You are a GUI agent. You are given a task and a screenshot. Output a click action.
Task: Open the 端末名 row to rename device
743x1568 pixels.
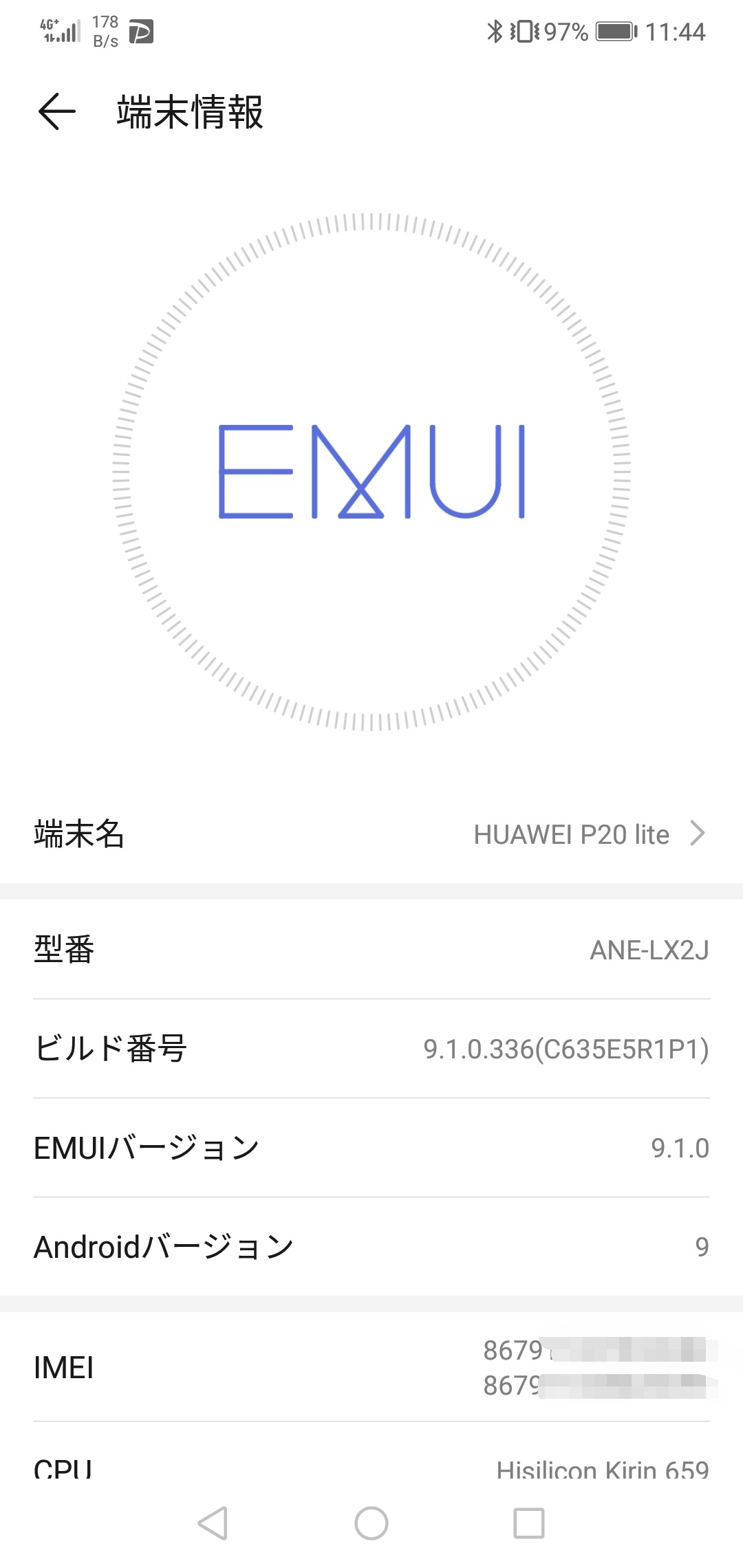(371, 834)
